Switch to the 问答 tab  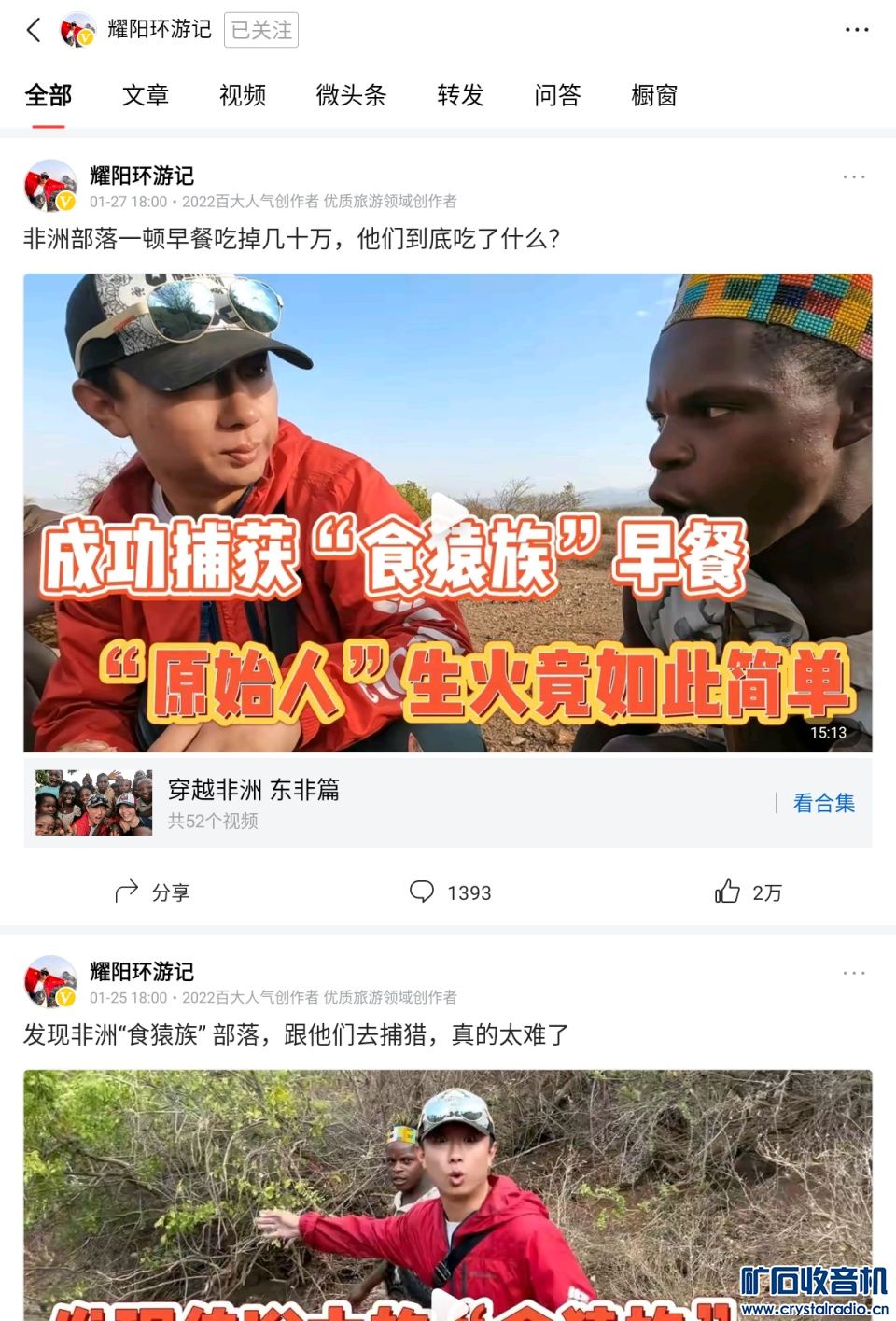[557, 95]
